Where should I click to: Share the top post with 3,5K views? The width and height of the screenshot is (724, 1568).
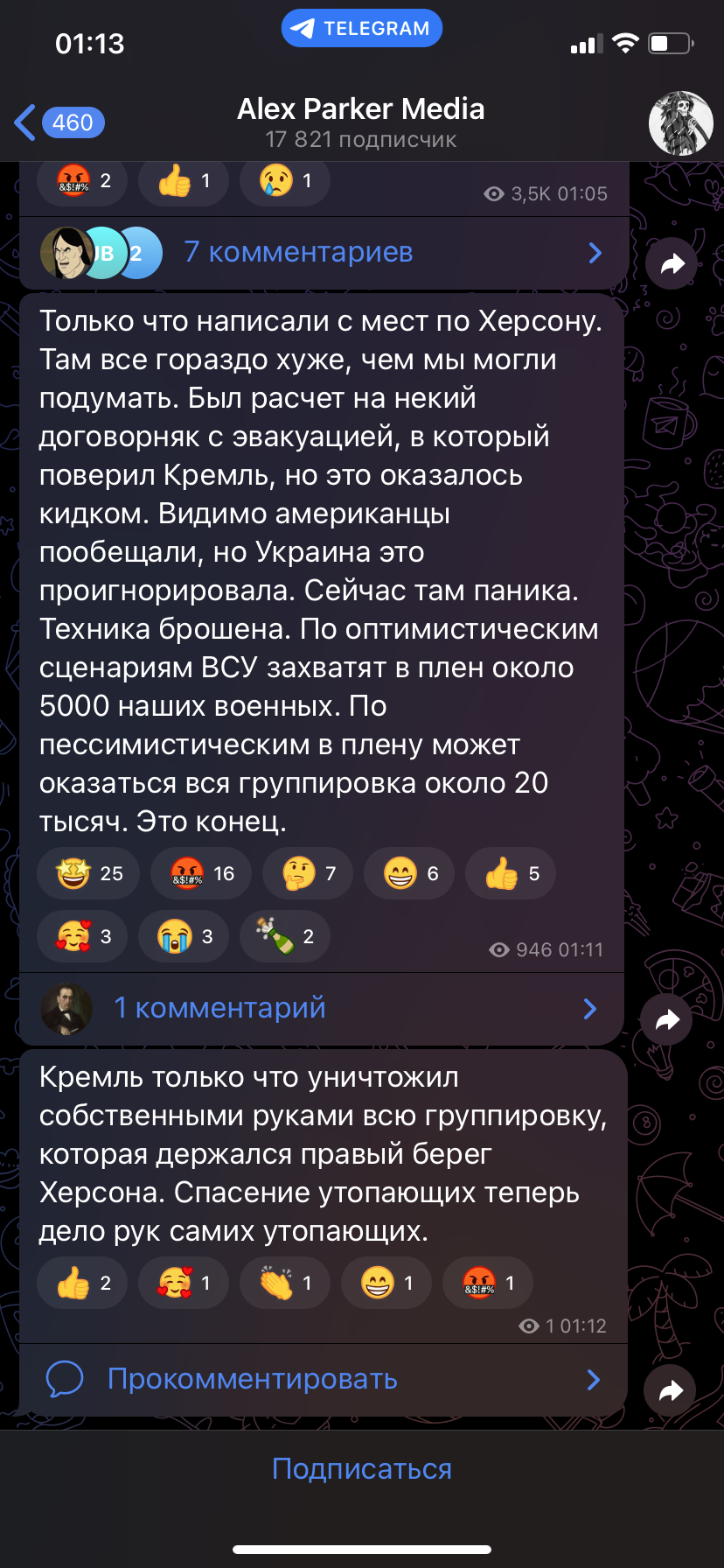(671, 263)
